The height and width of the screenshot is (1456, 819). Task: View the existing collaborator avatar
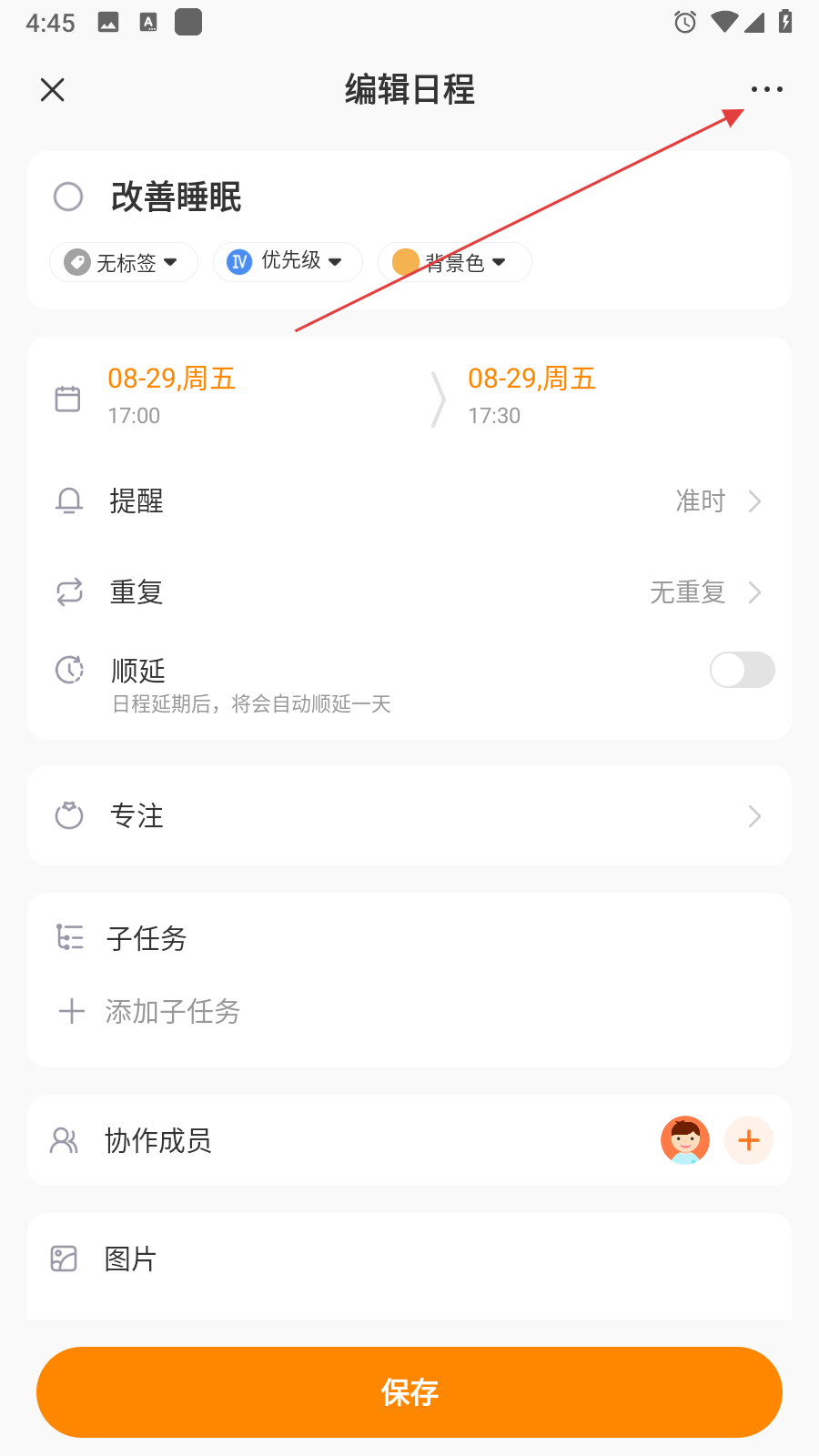pyautogui.click(x=684, y=1140)
